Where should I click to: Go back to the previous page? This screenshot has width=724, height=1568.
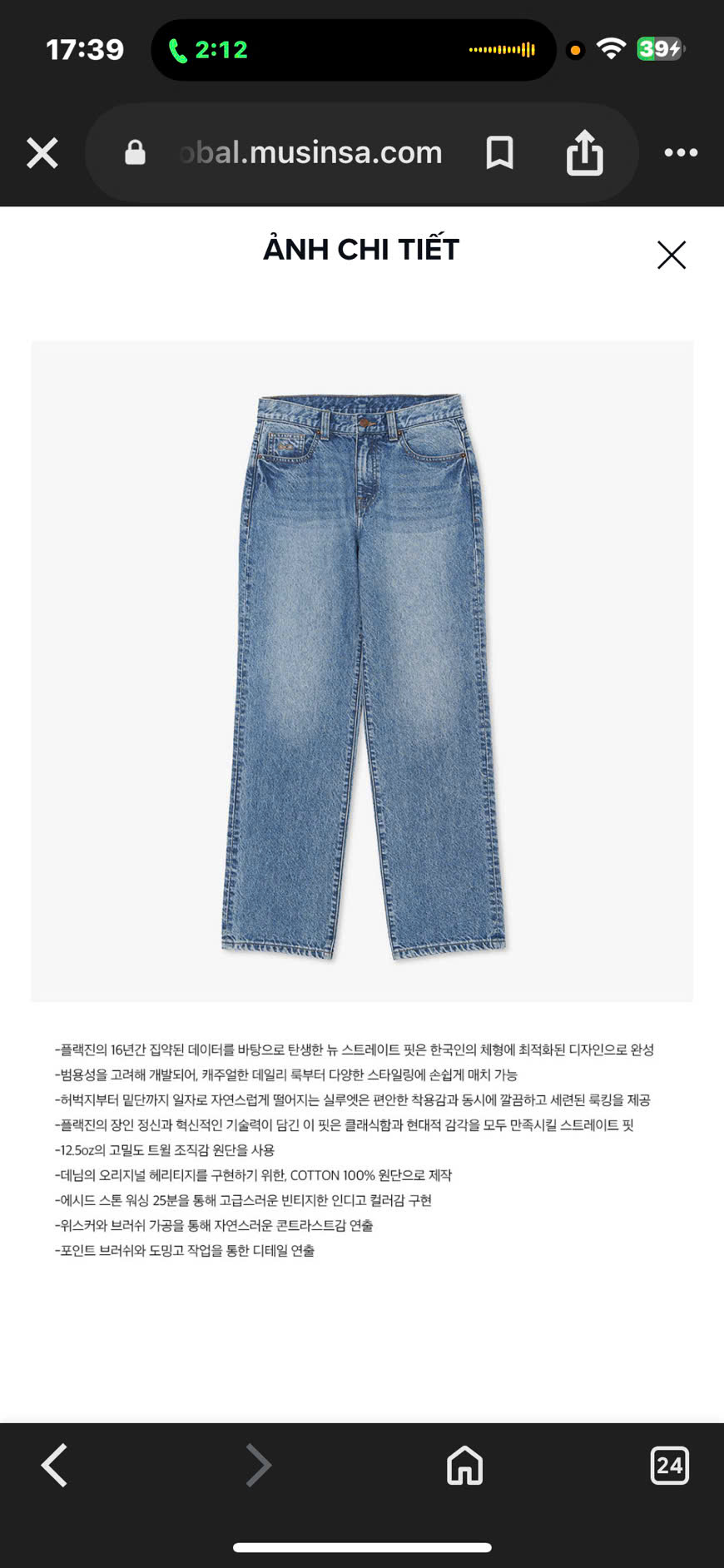(x=55, y=1466)
